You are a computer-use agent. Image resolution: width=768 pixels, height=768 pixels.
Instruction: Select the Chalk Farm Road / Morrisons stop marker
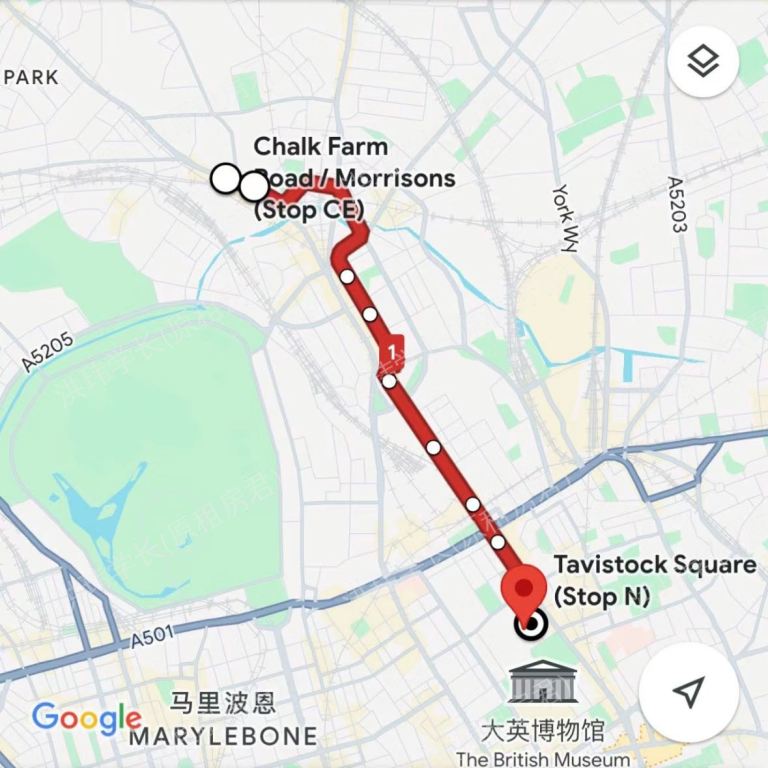(x=254, y=186)
